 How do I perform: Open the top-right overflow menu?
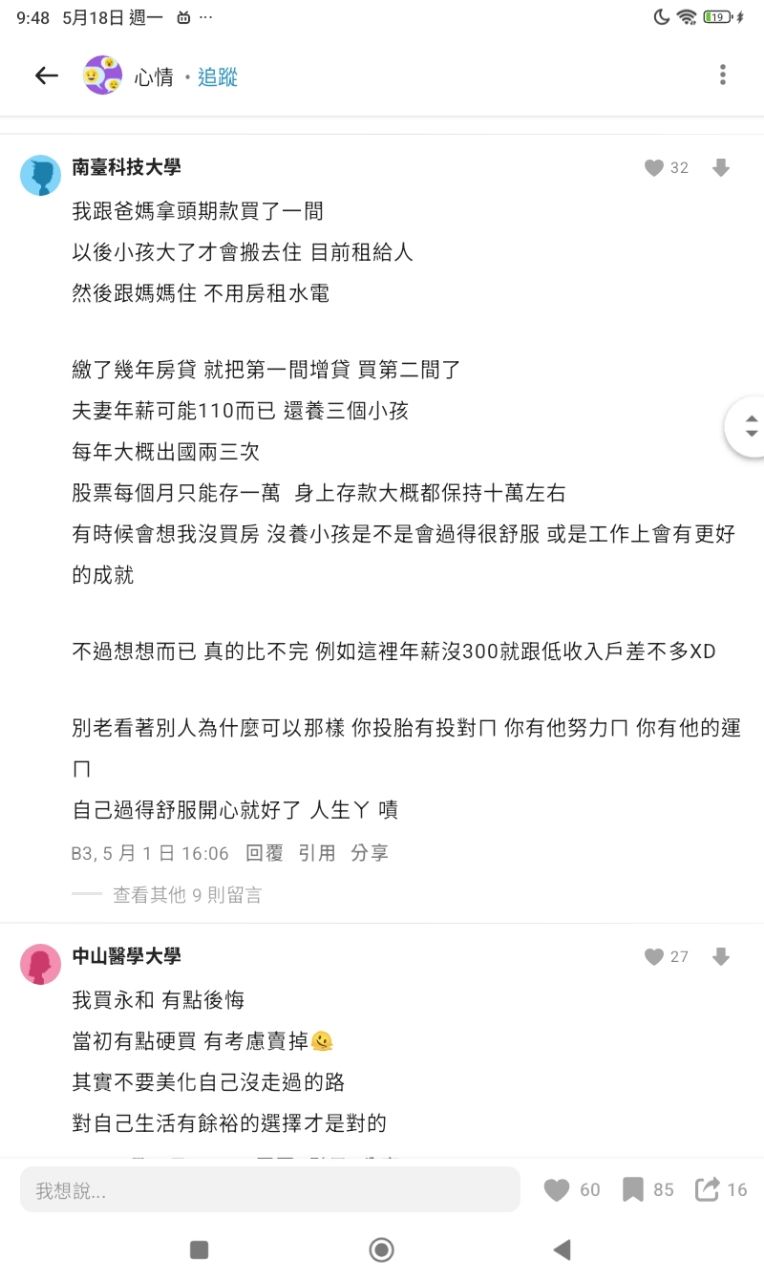[x=722, y=75]
